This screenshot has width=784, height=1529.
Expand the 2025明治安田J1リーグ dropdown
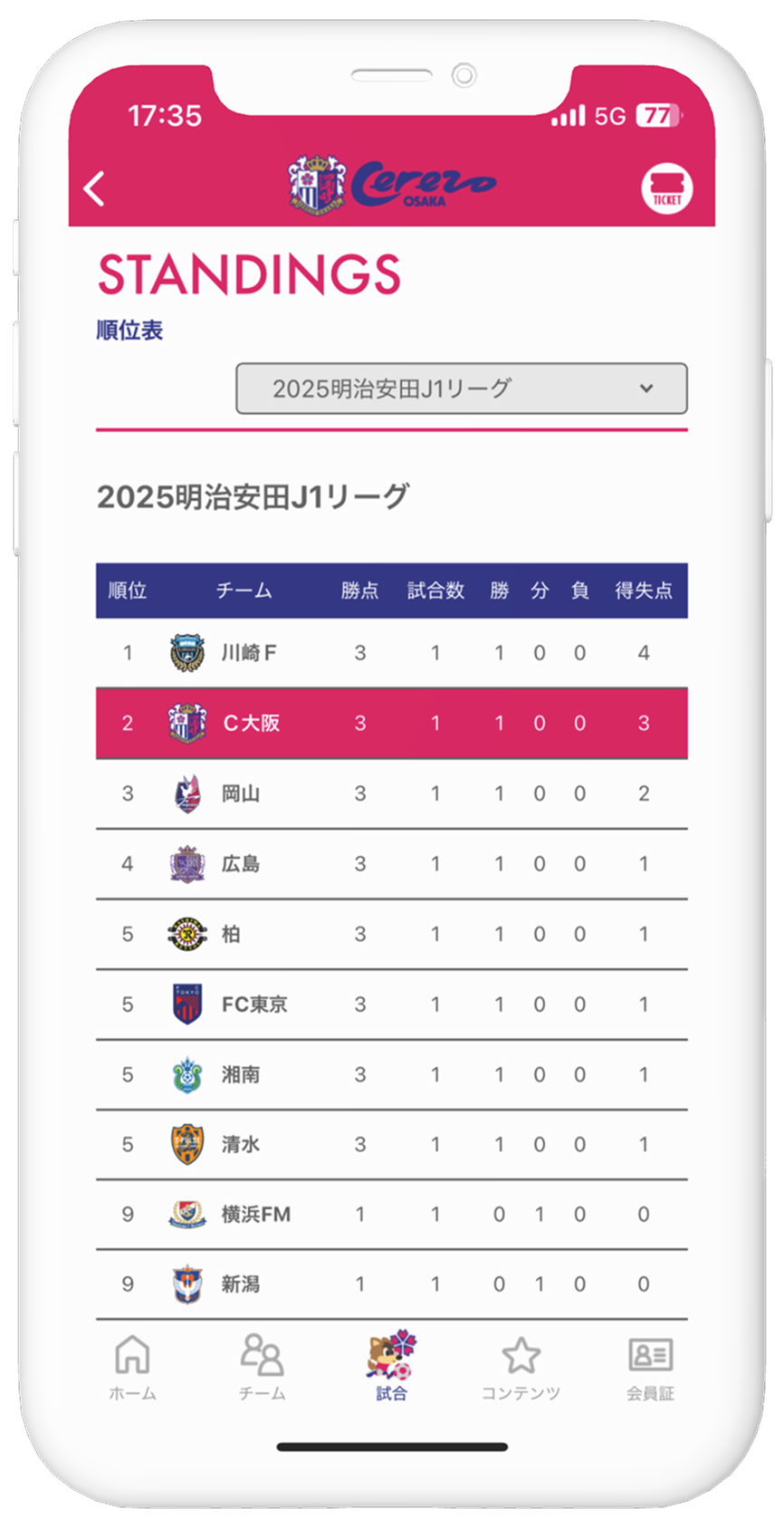click(x=462, y=389)
